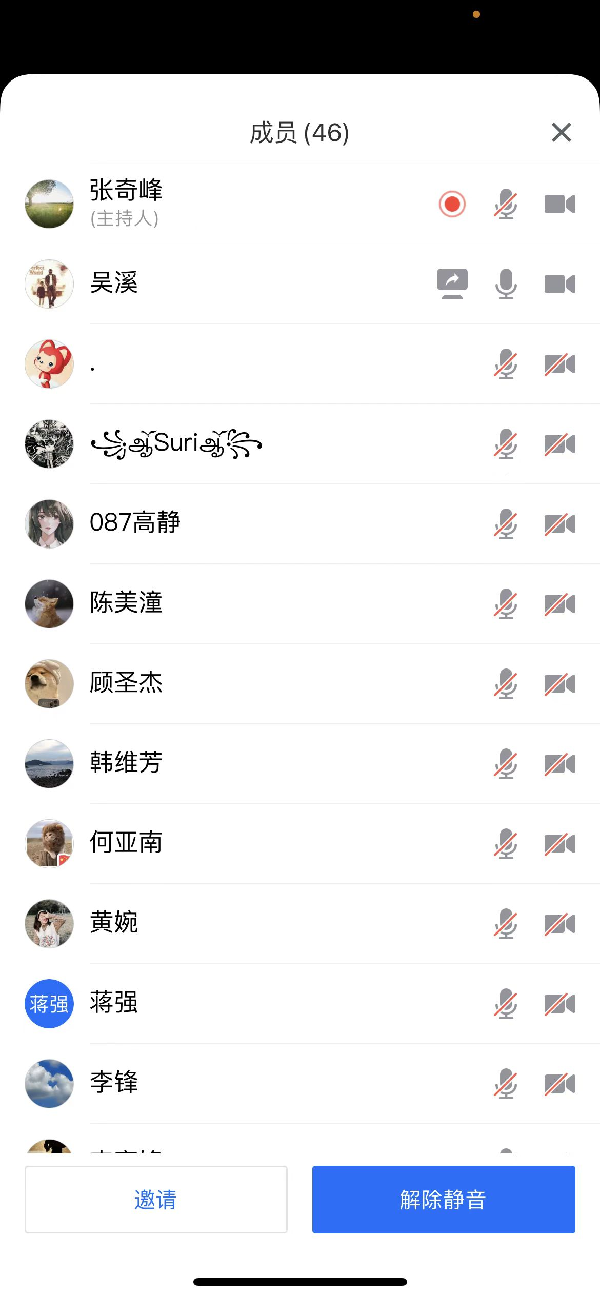Close the members panel
This screenshot has width=600, height=1298.
[x=561, y=132]
